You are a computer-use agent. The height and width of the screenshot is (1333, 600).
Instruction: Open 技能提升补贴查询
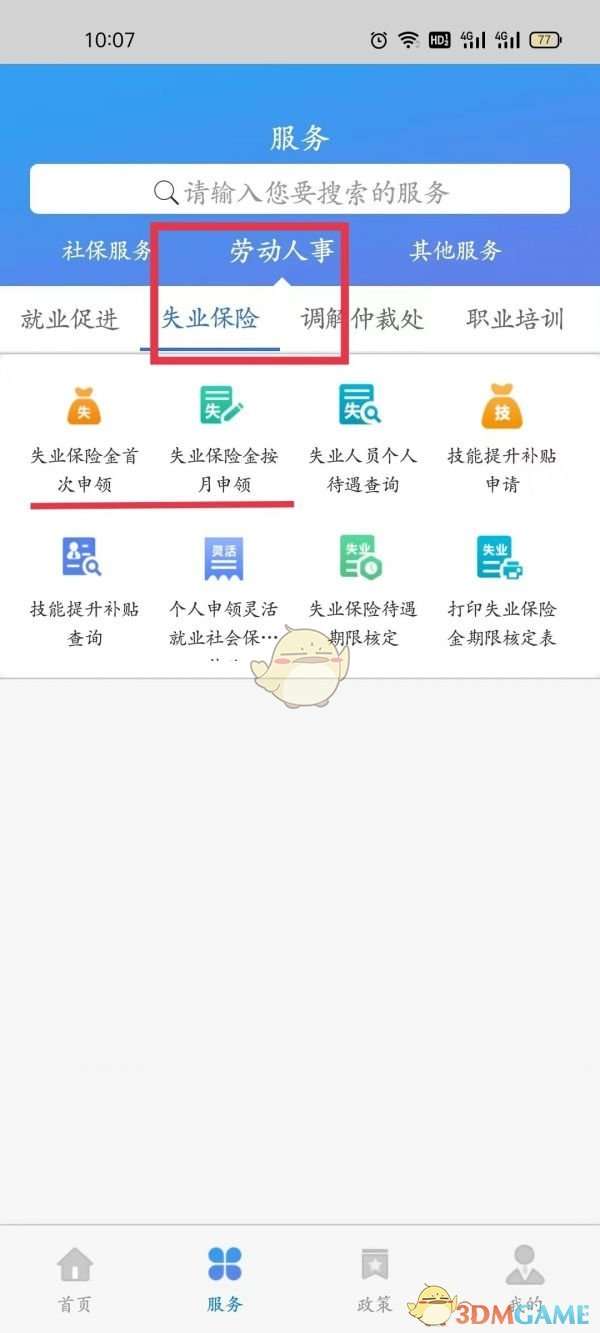click(x=85, y=590)
